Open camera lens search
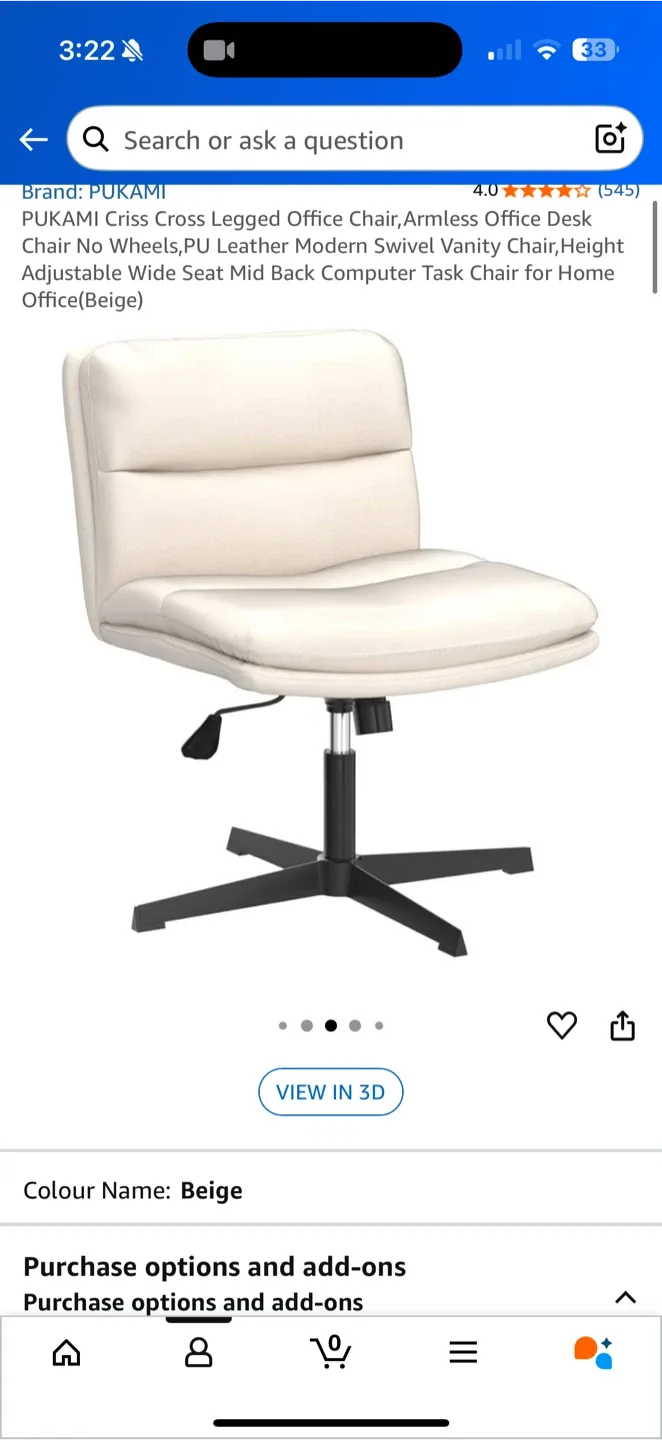This screenshot has height=1440, width=662. (x=610, y=139)
